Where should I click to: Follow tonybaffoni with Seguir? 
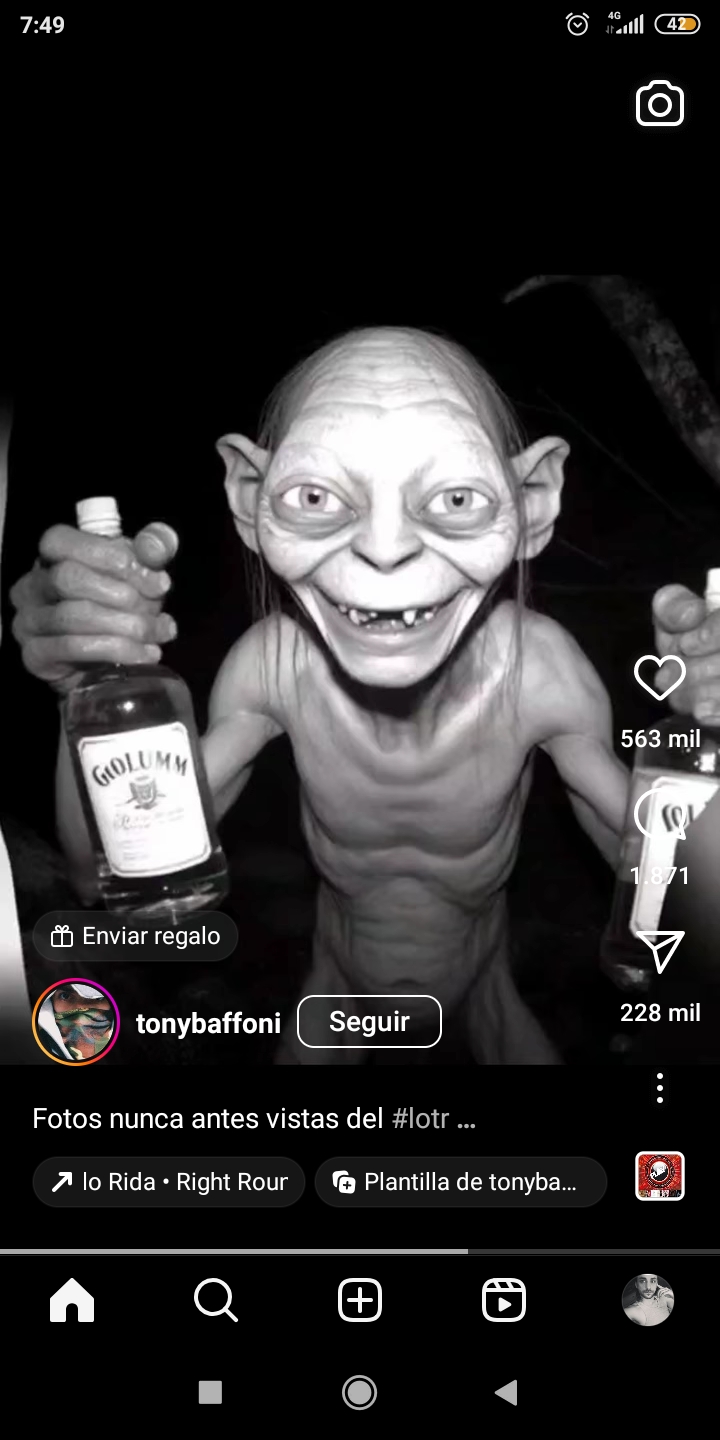369,1021
